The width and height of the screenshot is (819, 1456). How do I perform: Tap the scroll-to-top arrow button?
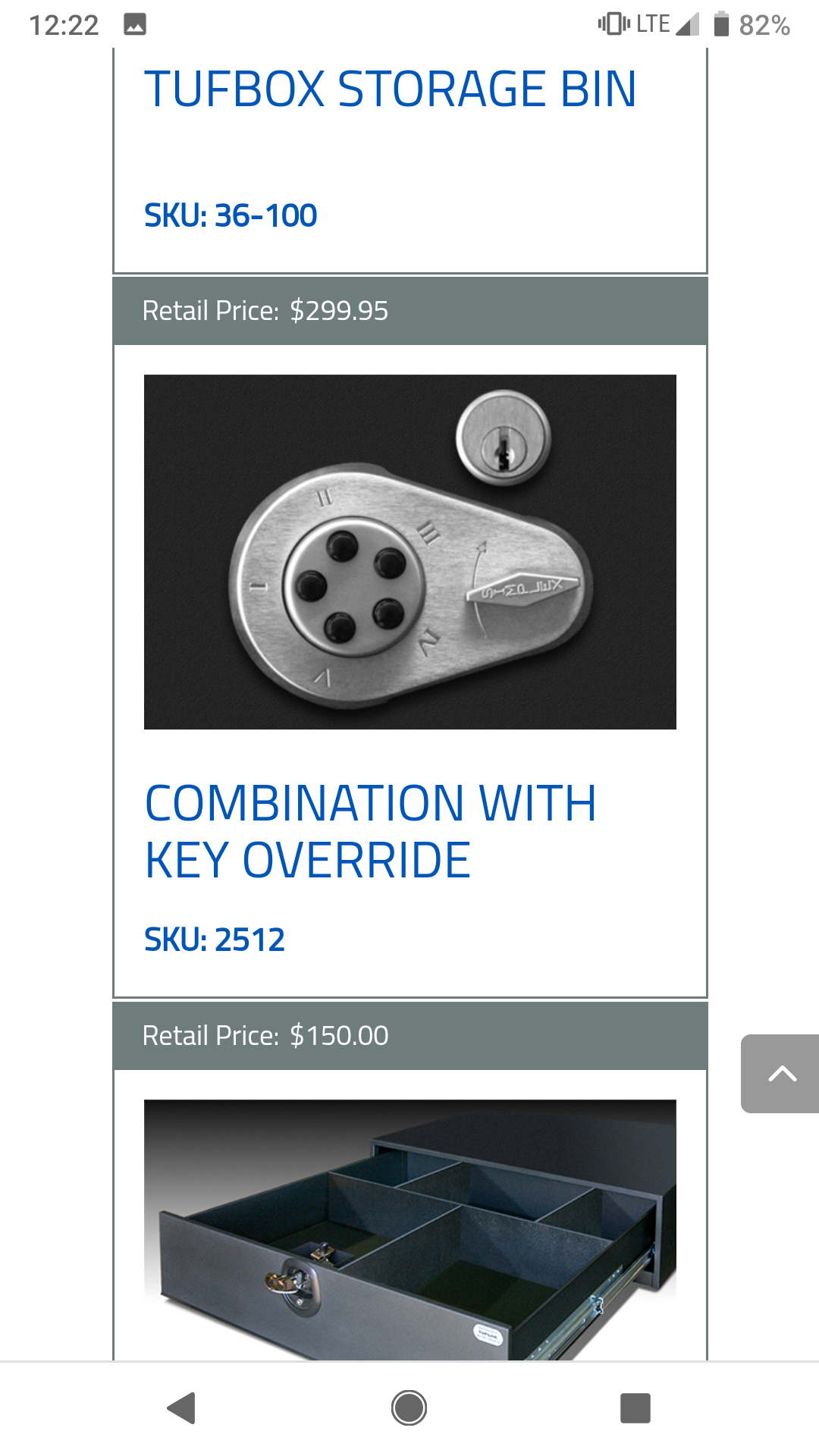pyautogui.click(x=780, y=1074)
